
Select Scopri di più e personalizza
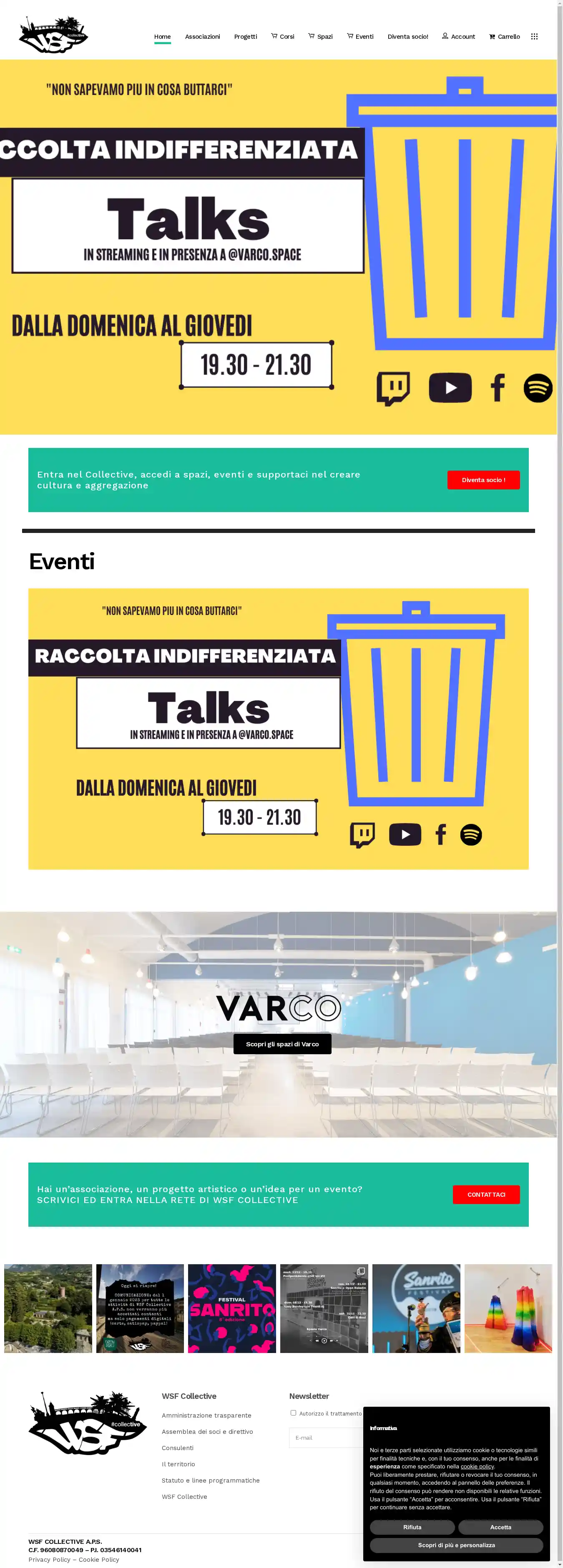(456, 1545)
